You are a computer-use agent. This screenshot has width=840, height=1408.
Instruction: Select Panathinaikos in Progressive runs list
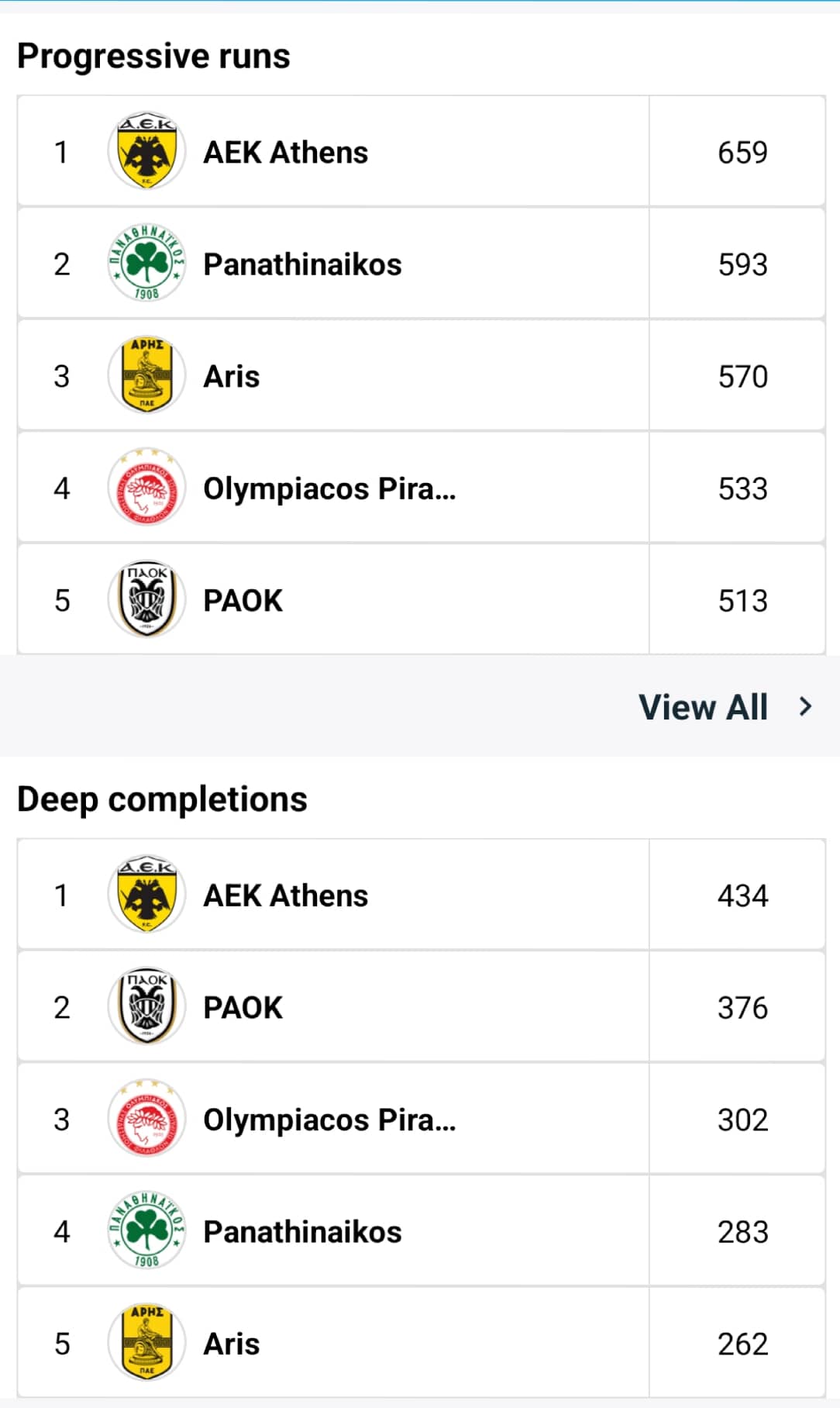coord(421,264)
